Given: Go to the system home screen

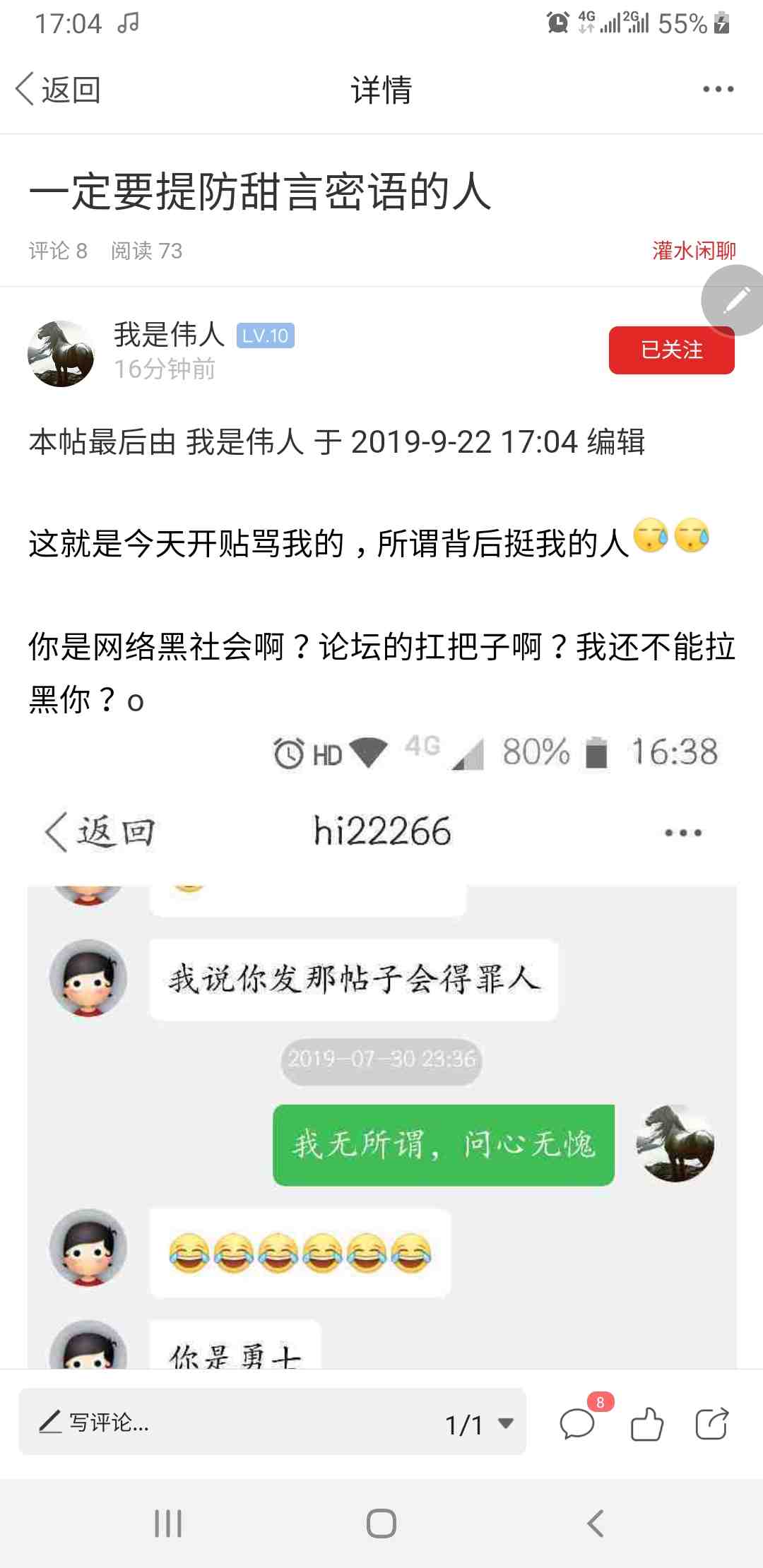Looking at the screenshot, I should click(x=381, y=1524).
